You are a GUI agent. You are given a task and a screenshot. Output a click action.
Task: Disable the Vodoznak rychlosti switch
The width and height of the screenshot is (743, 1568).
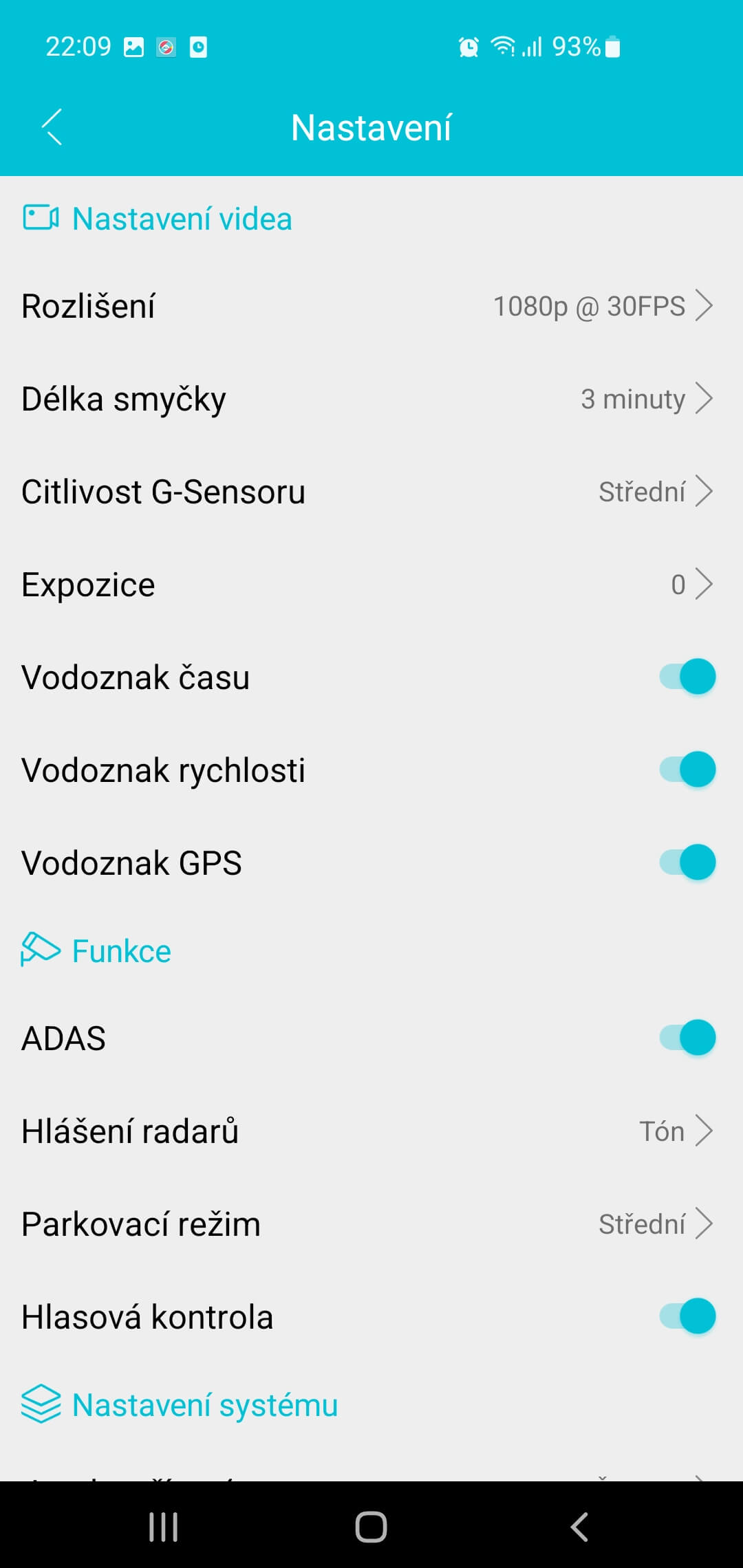click(687, 770)
